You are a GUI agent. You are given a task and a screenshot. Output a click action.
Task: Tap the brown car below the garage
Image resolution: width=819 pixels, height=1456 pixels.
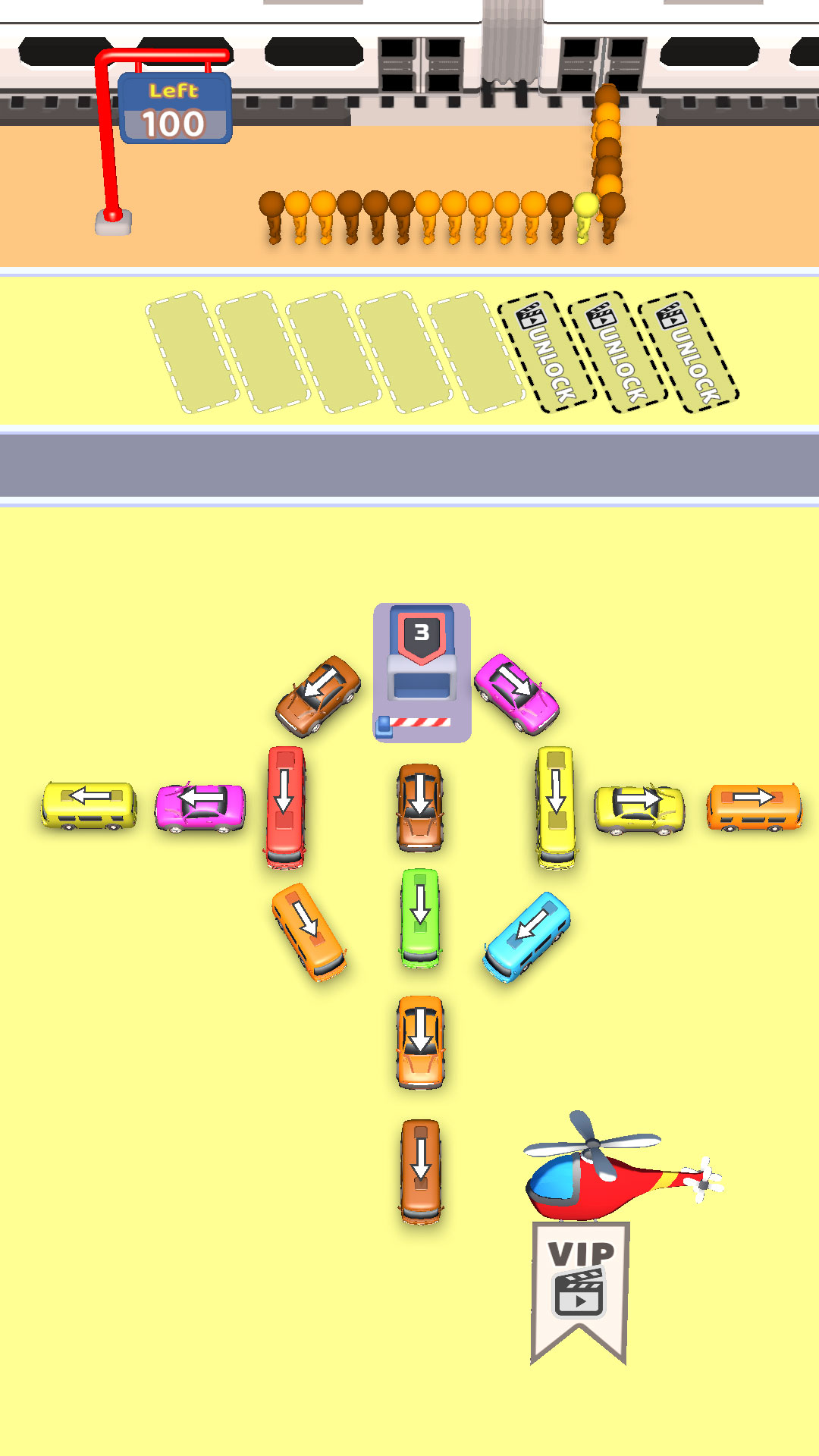point(420,807)
